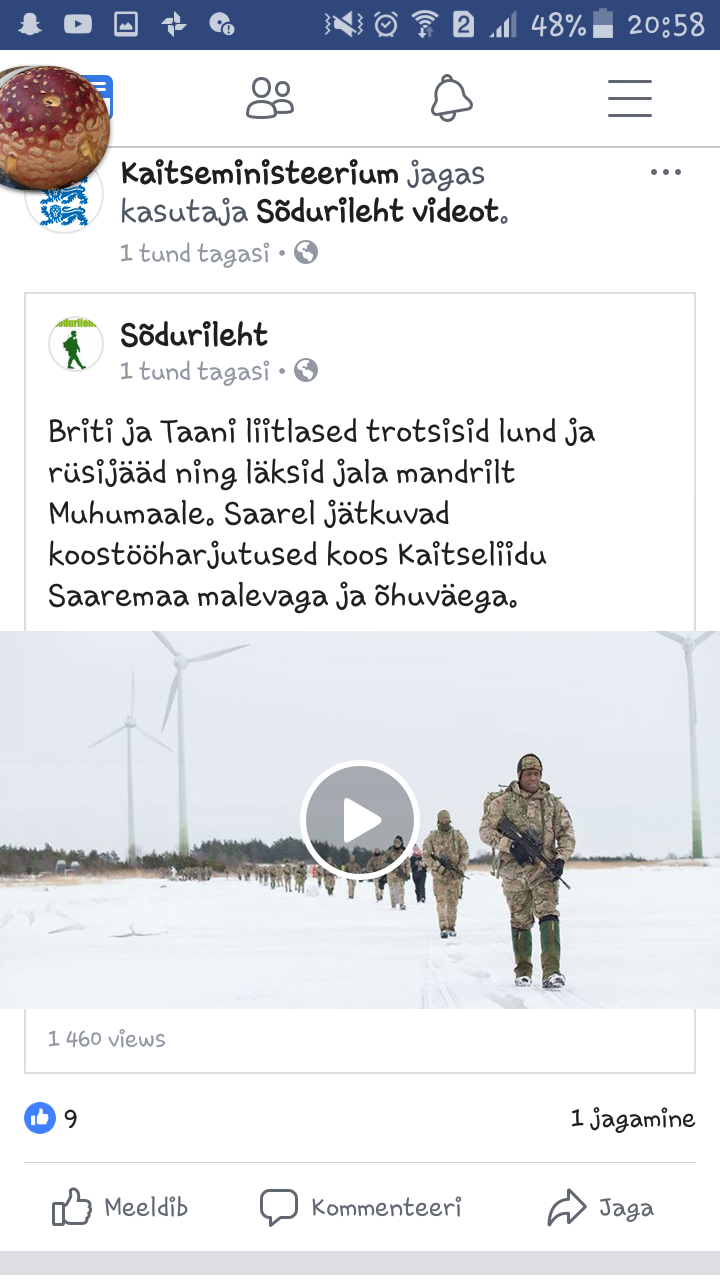Open the post's three-dot options menu

point(665,173)
